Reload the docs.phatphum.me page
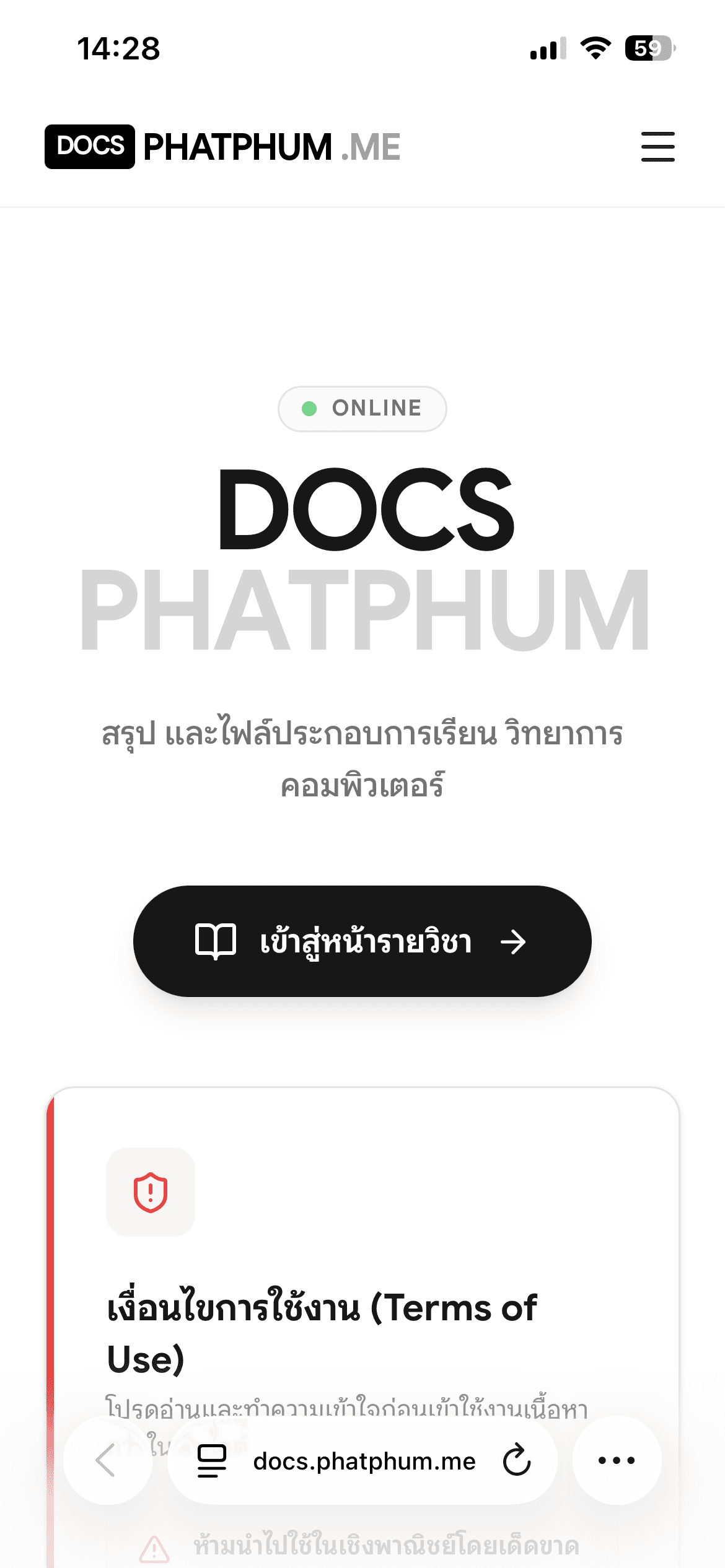Screen dimensions: 725x1568 click(516, 1460)
